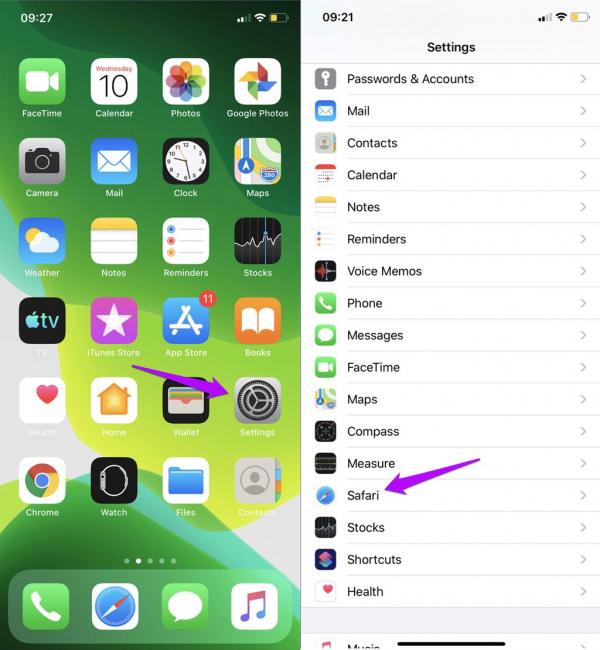This screenshot has height=650, width=600.
Task: Open the Music app in the dock
Action: [254, 606]
